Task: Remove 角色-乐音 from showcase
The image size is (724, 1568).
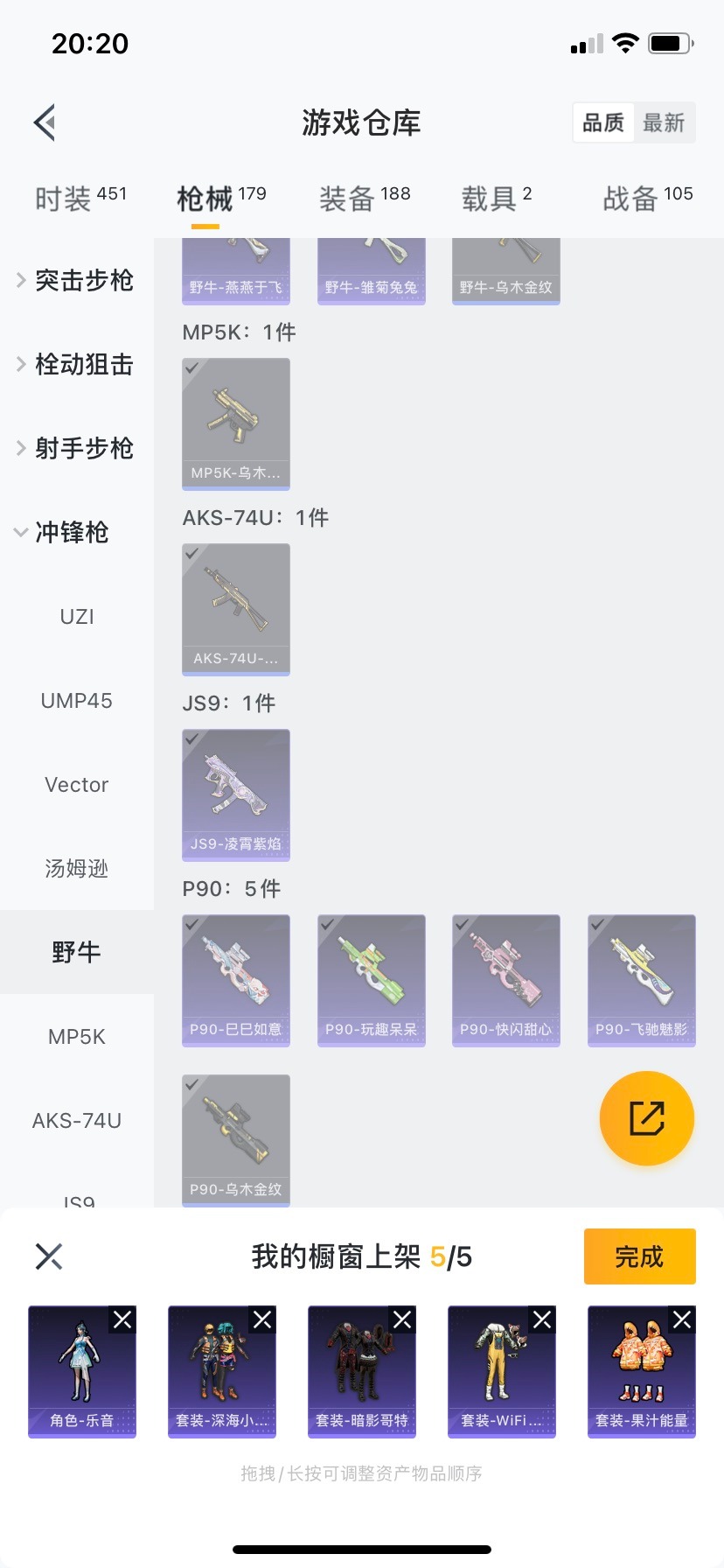Action: point(122,1319)
